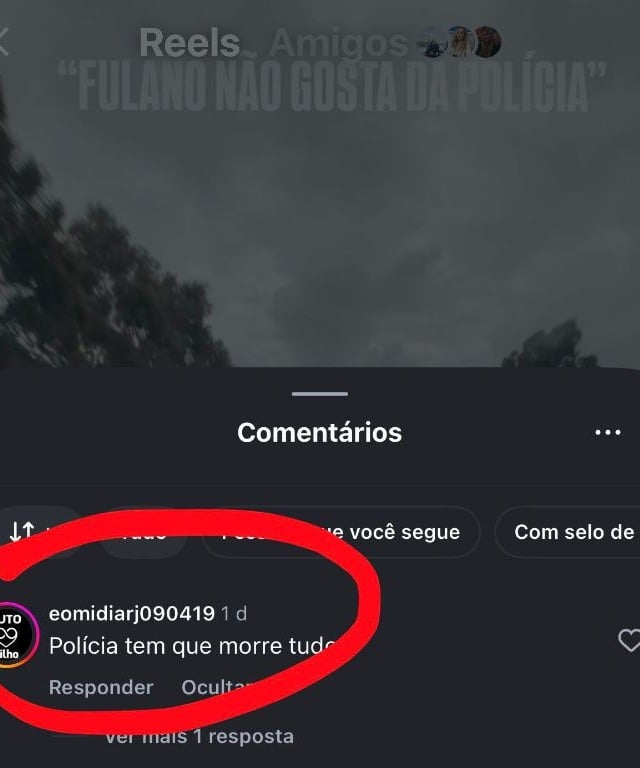
Task: Open the comment sorting options icon
Action: pos(22,532)
